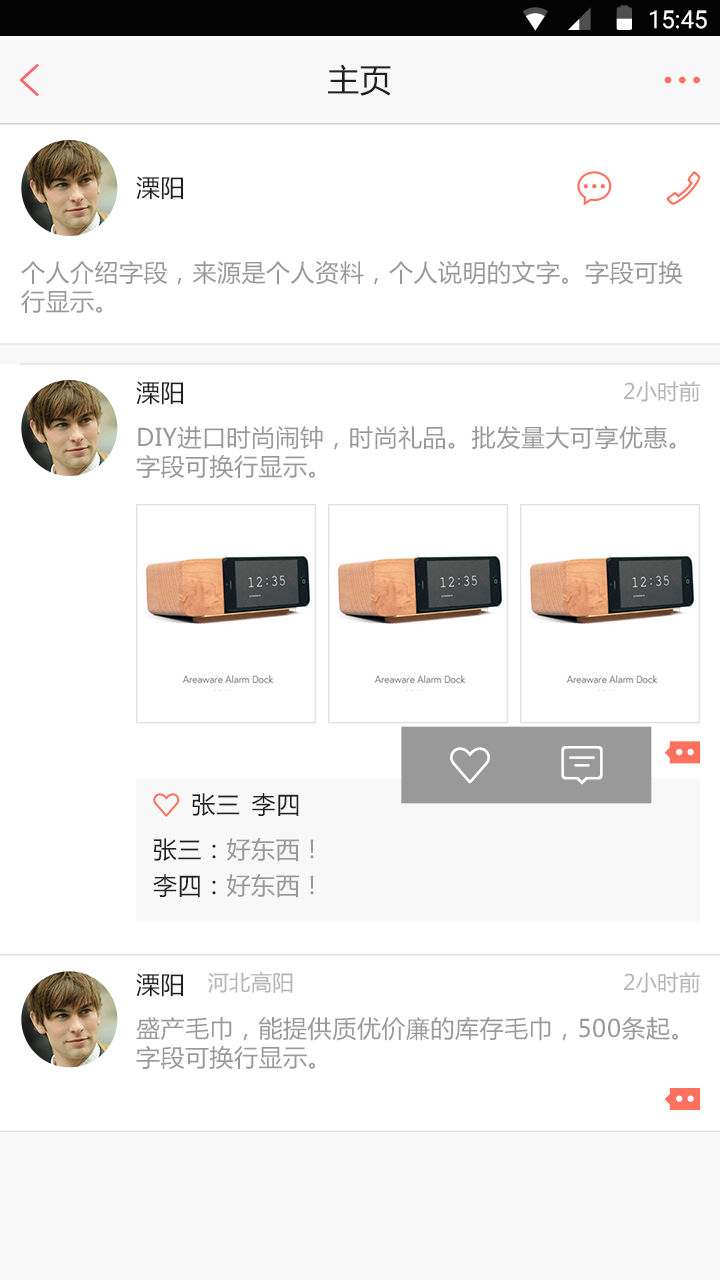Open the first alarm dock image

pyautogui.click(x=226, y=613)
